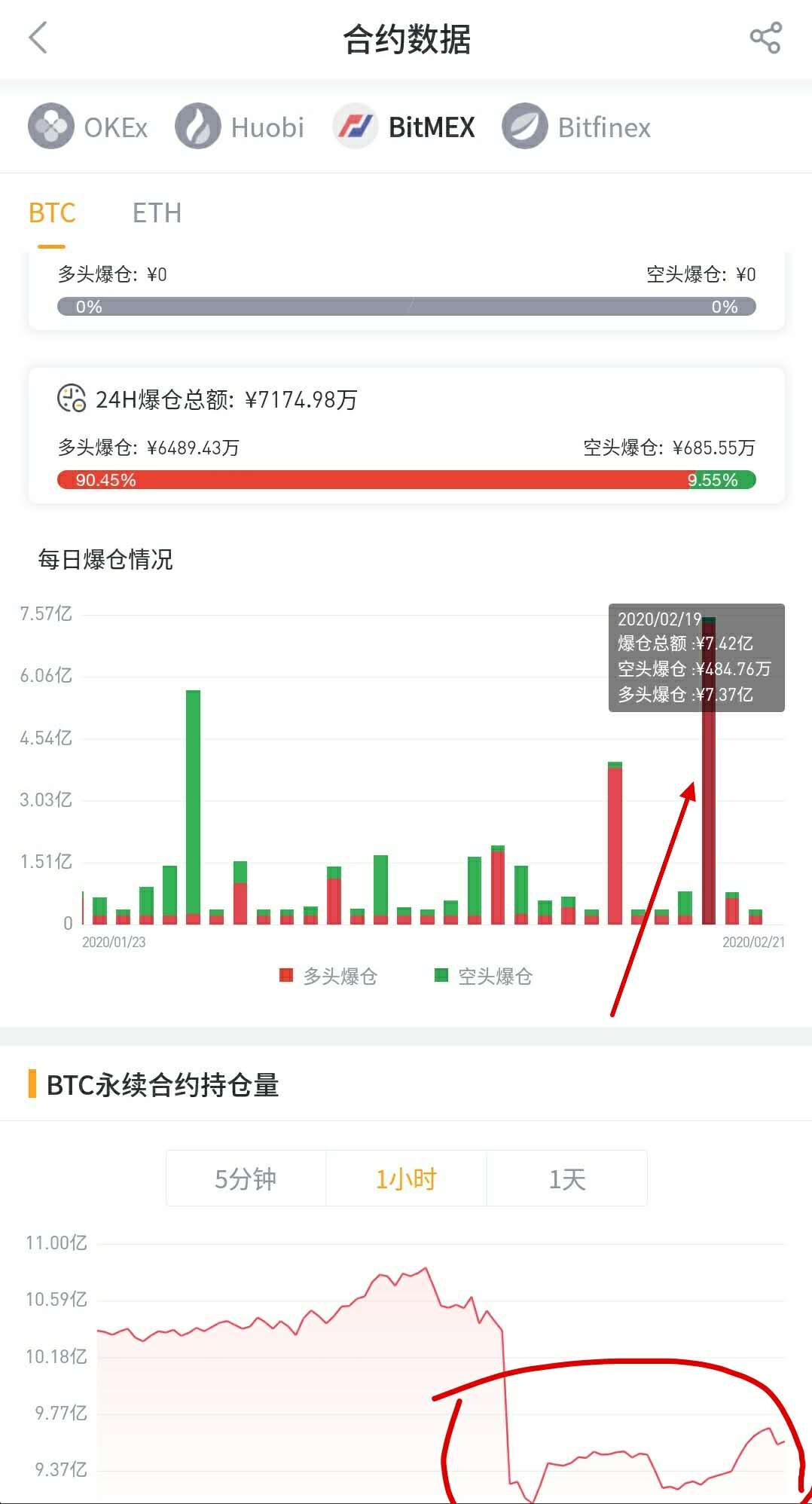Switch to the ETH coin tab
The width and height of the screenshot is (812, 1504).
pos(157,213)
